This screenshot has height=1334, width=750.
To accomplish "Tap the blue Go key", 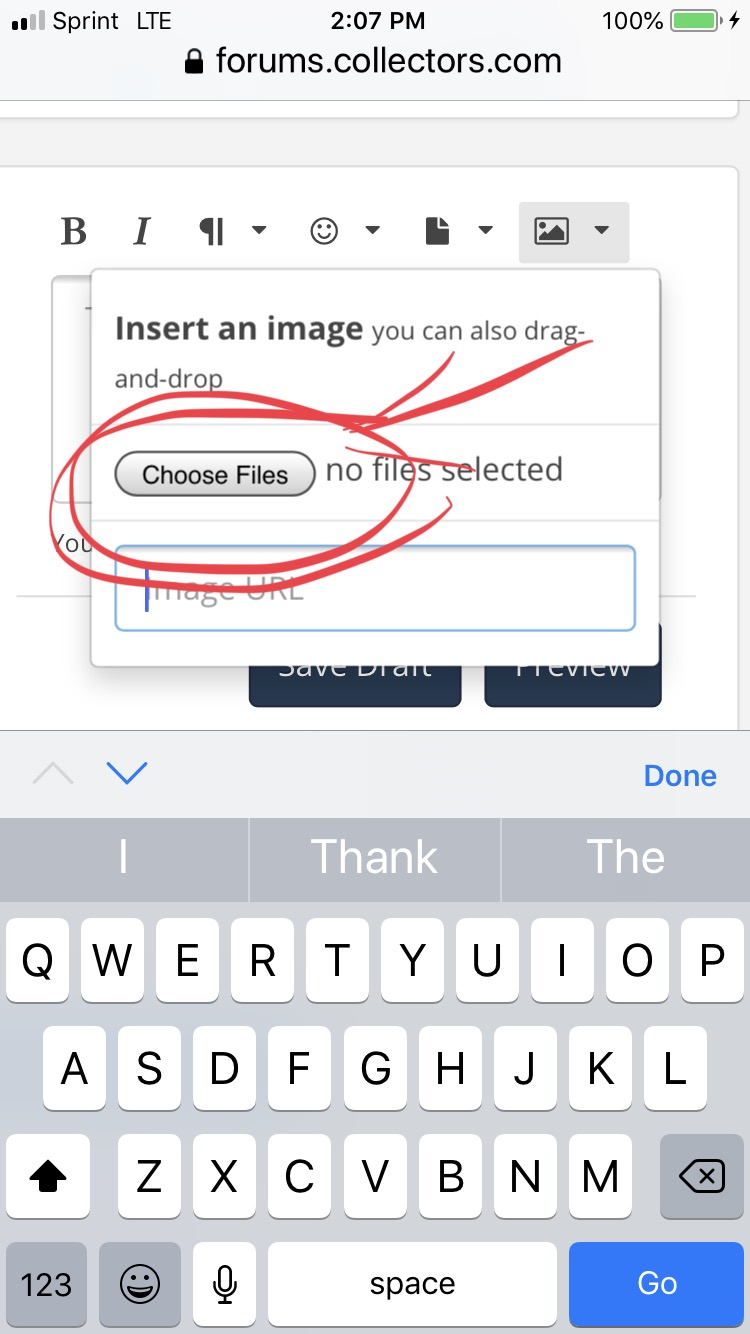I will (657, 1283).
